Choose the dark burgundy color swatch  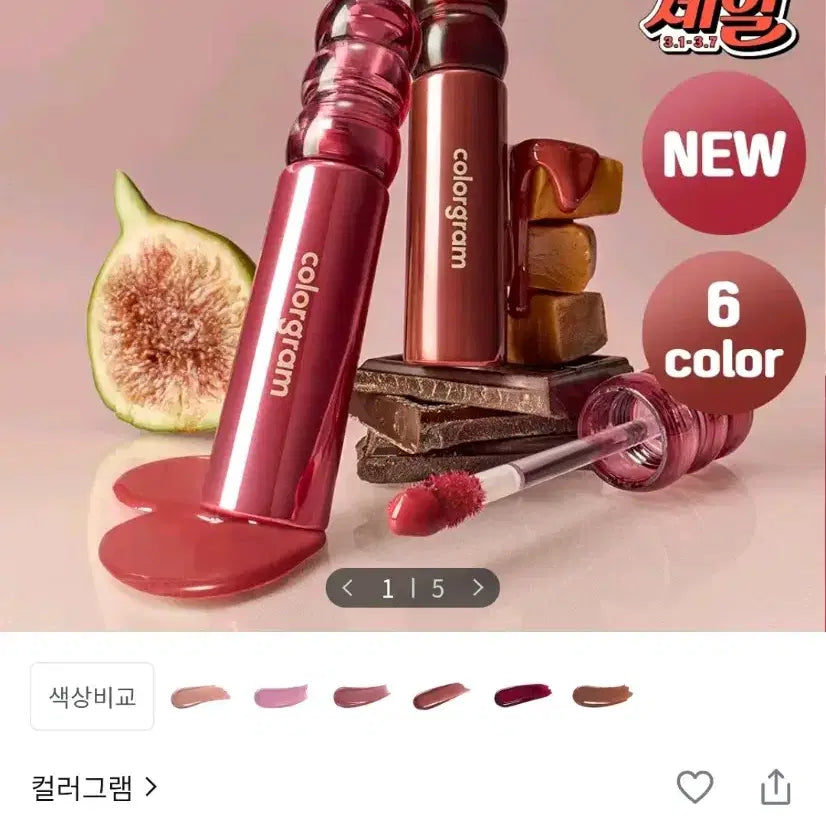(x=522, y=695)
